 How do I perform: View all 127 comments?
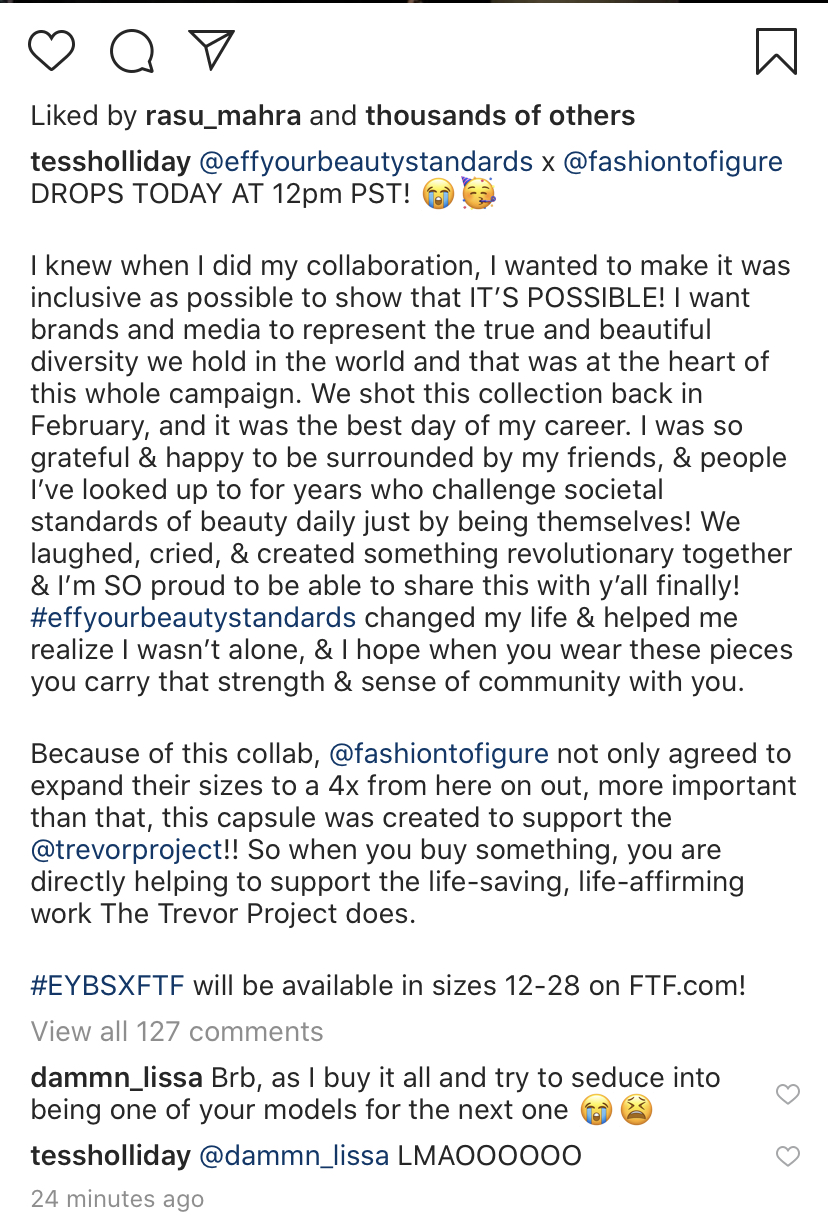pyautogui.click(x=177, y=1031)
